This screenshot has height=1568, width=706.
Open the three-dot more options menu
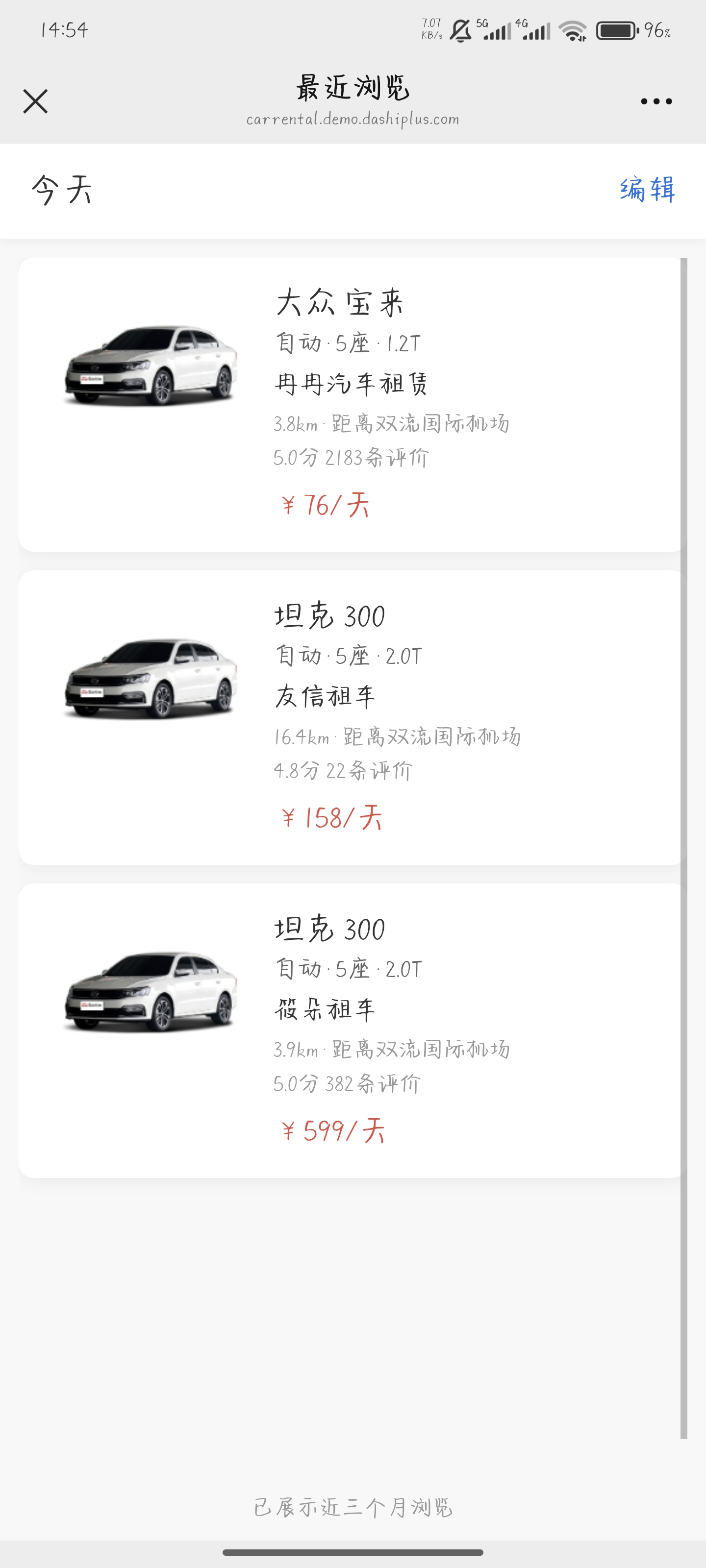pos(656,101)
